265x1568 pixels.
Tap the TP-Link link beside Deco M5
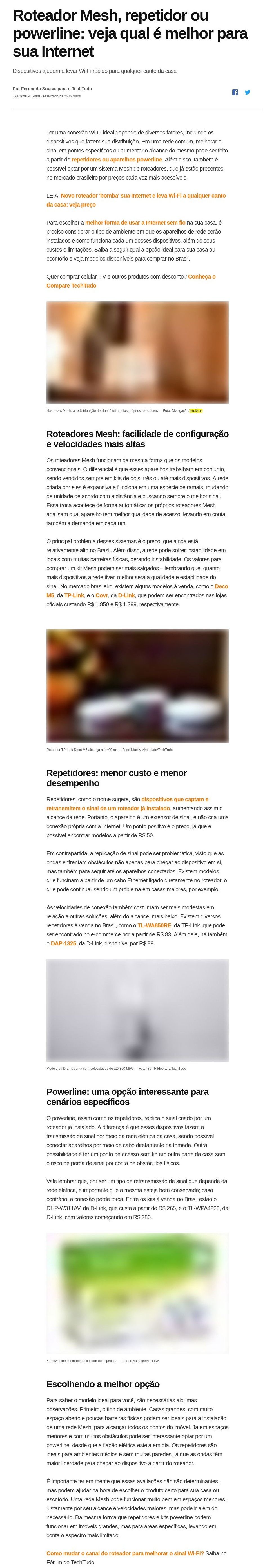[74, 595]
